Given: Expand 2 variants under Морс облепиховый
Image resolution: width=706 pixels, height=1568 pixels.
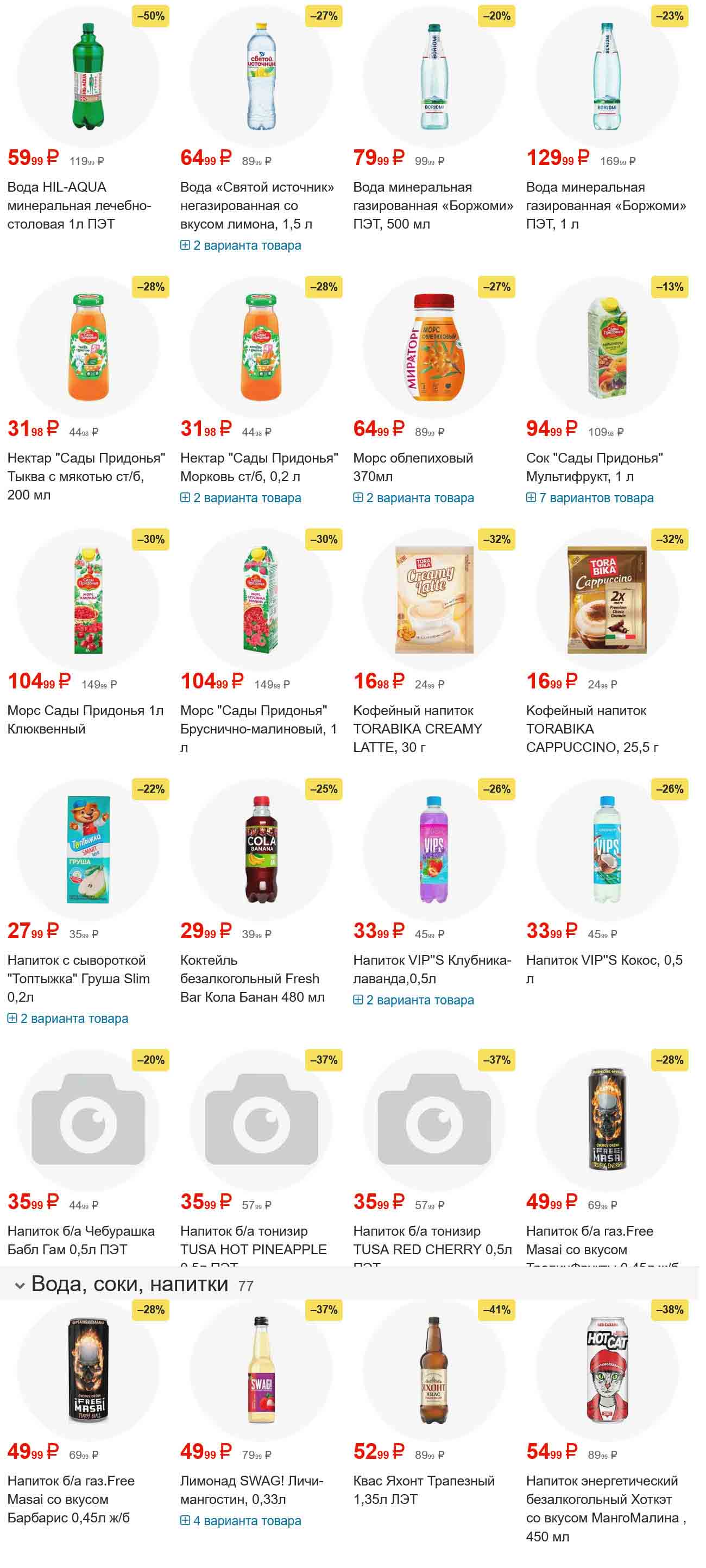Looking at the screenshot, I should point(419,498).
